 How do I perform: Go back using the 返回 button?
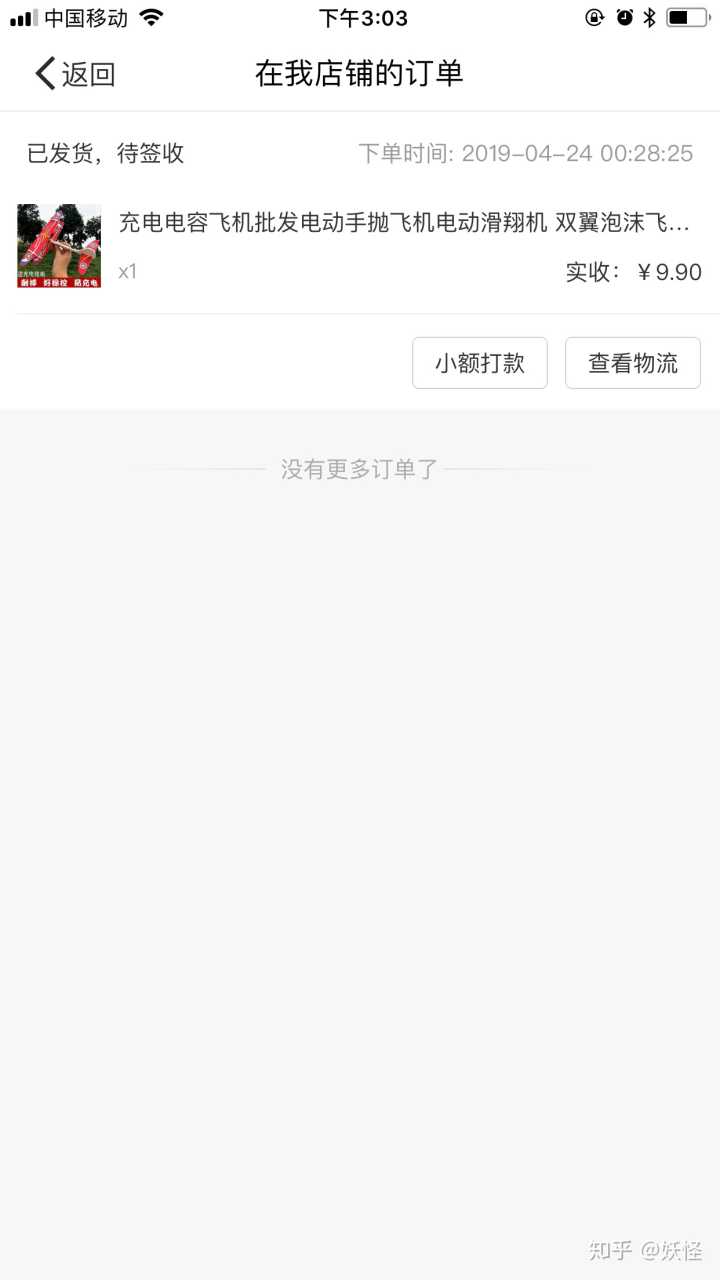pos(75,74)
